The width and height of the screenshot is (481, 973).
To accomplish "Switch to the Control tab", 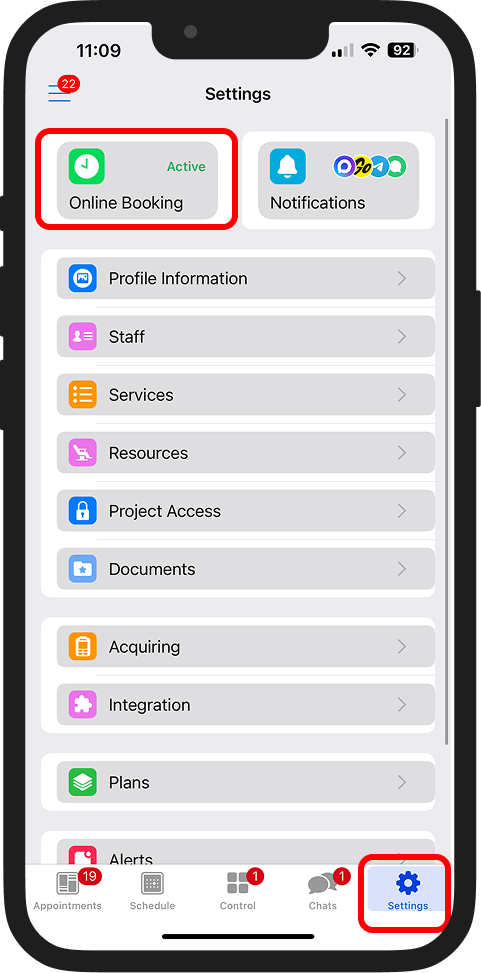I will click(238, 890).
